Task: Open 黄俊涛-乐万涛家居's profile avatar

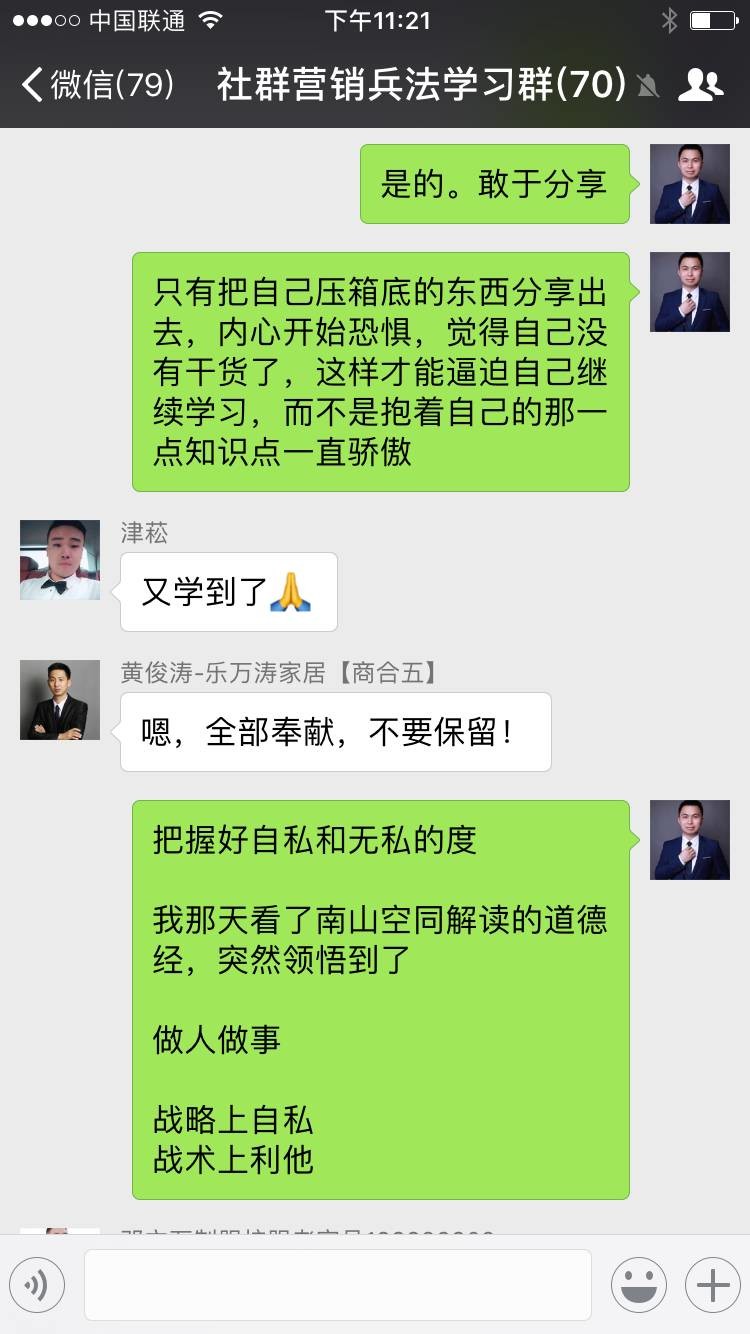Action: (x=60, y=700)
